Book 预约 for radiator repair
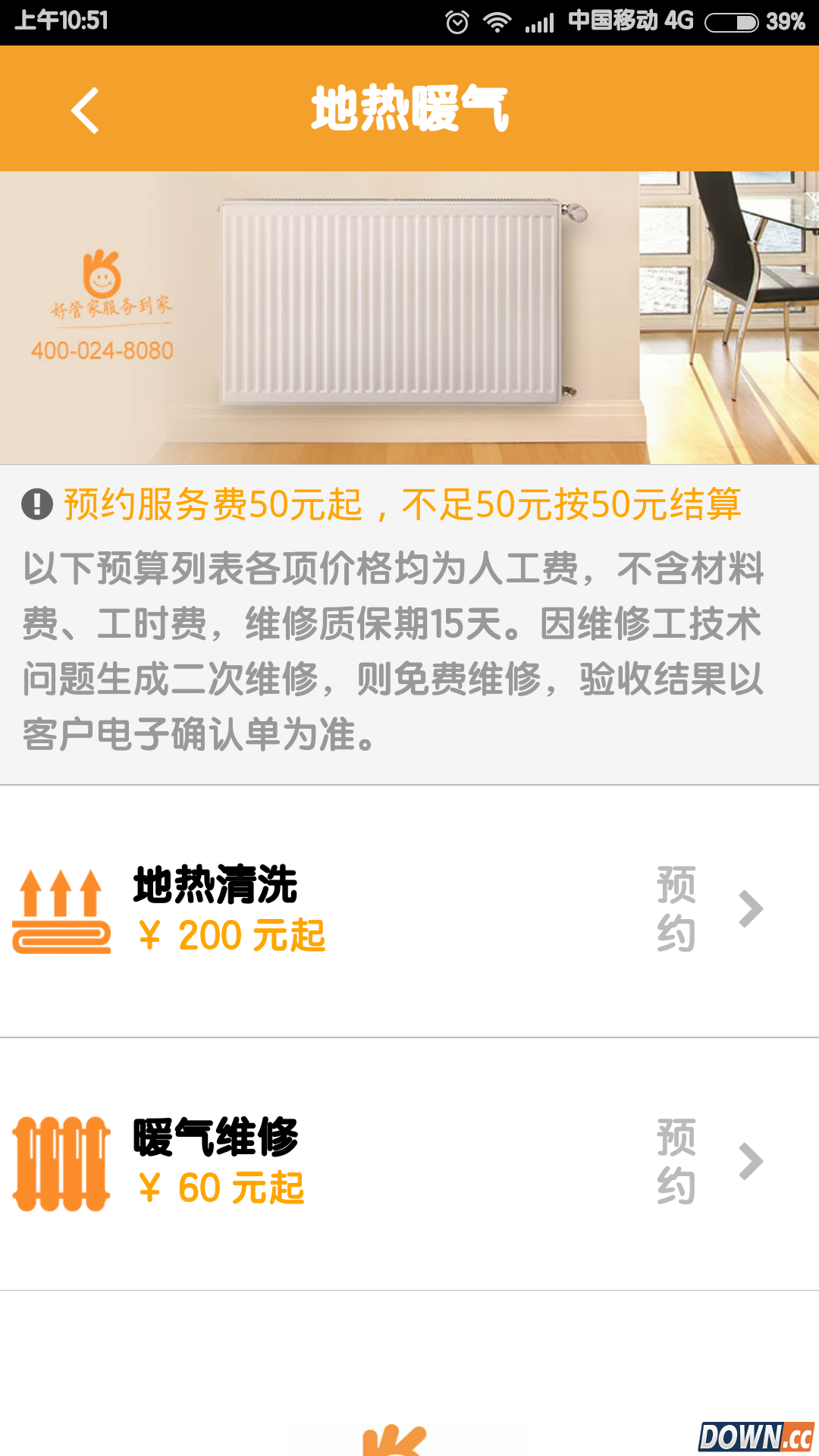819x1456 pixels. tap(676, 1160)
